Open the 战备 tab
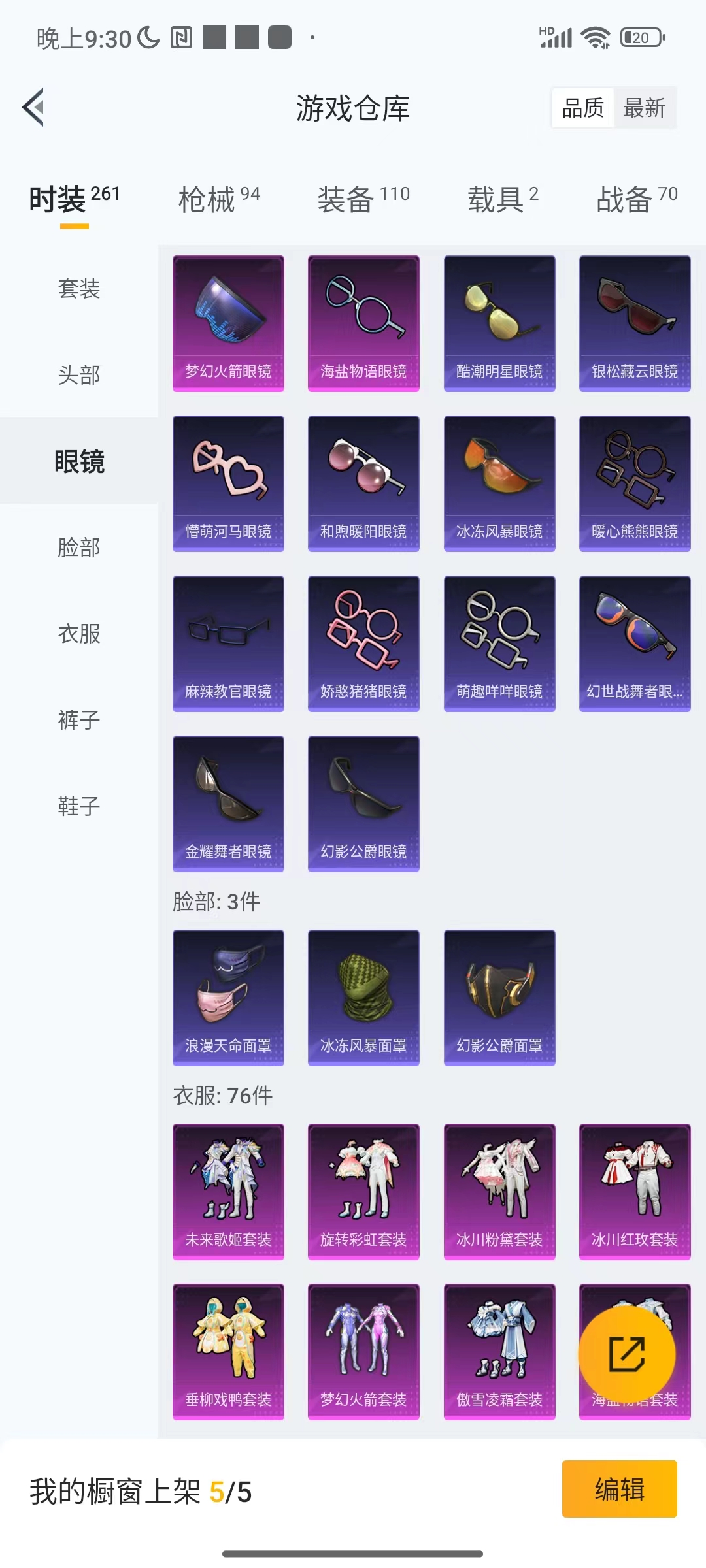Screen dimensions: 706x1568 (x=637, y=199)
